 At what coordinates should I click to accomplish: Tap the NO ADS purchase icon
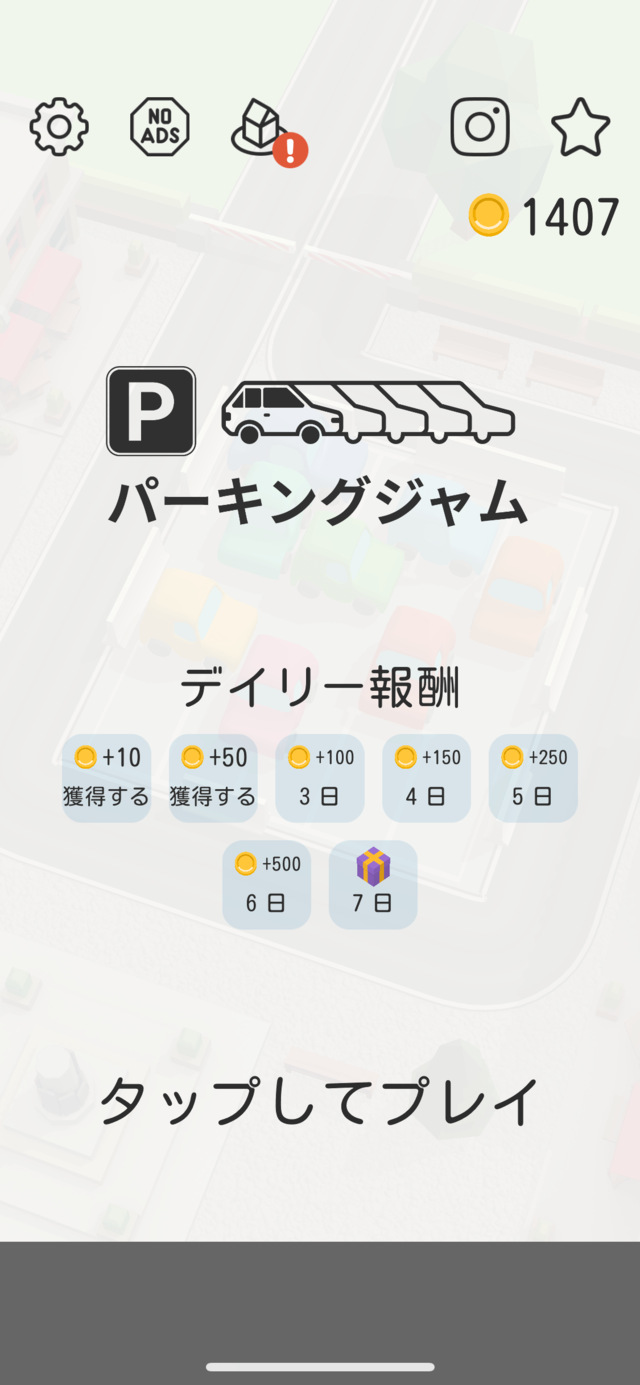point(160,127)
